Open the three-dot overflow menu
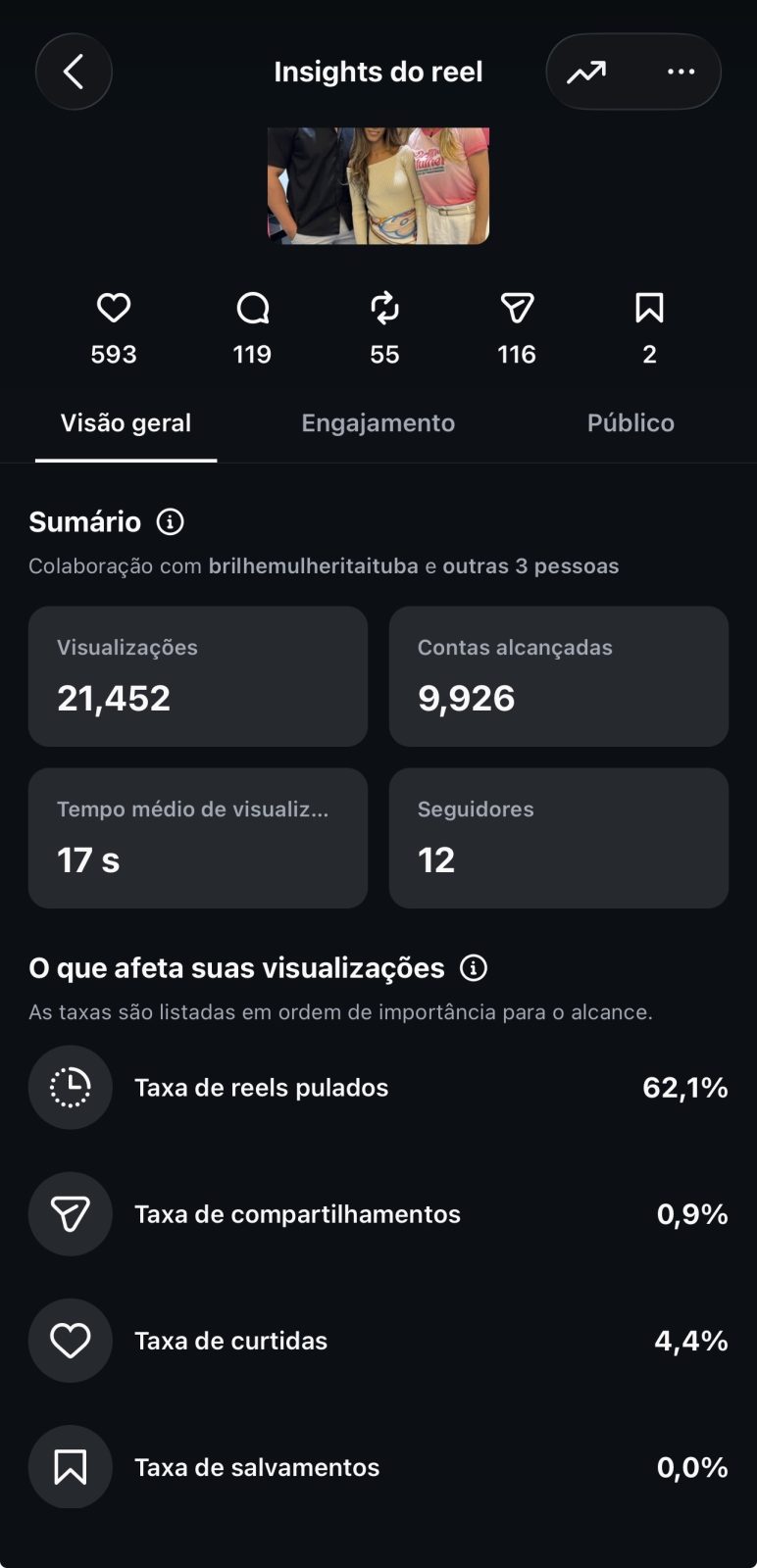The width and height of the screenshot is (757, 1568). tap(681, 72)
